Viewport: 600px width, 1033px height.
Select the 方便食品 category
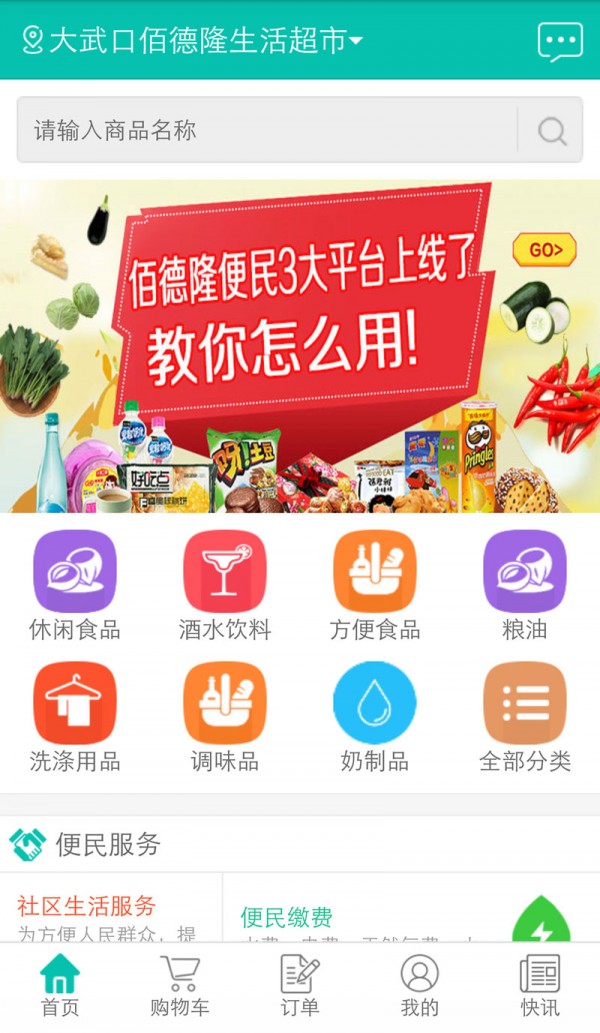[375, 585]
